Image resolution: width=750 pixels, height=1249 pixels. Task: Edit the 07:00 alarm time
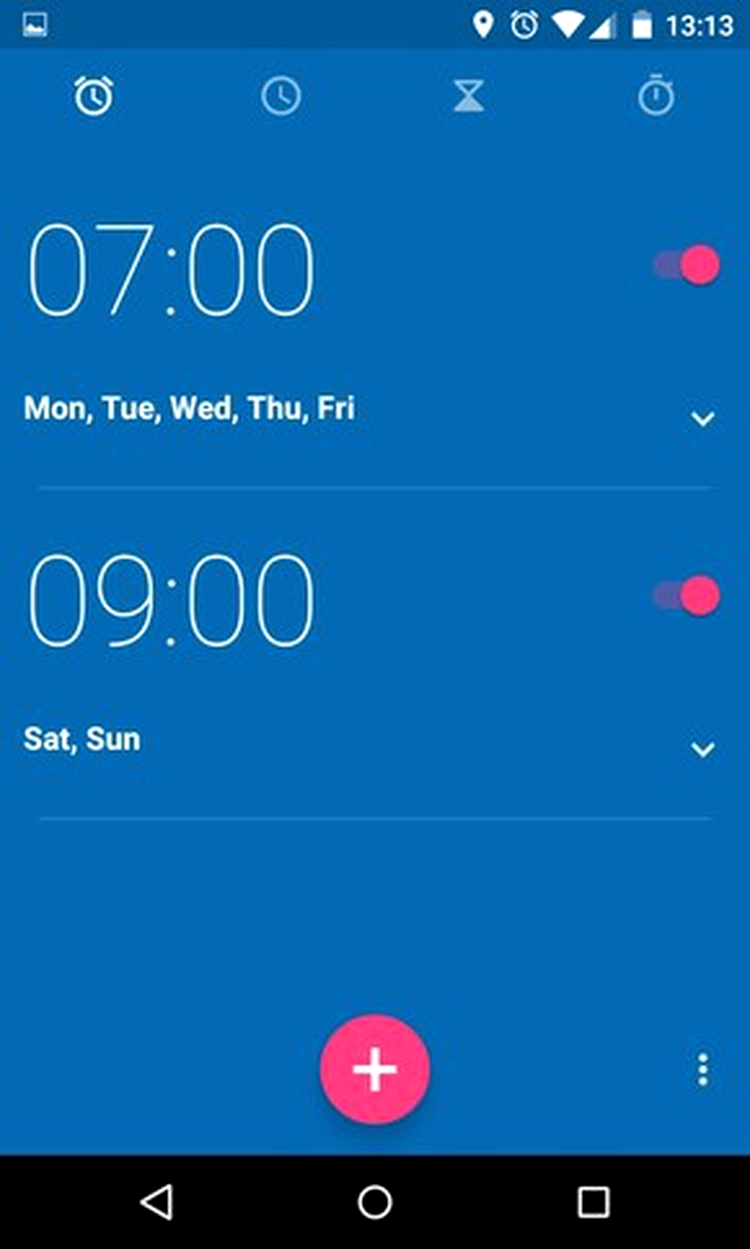click(x=171, y=270)
